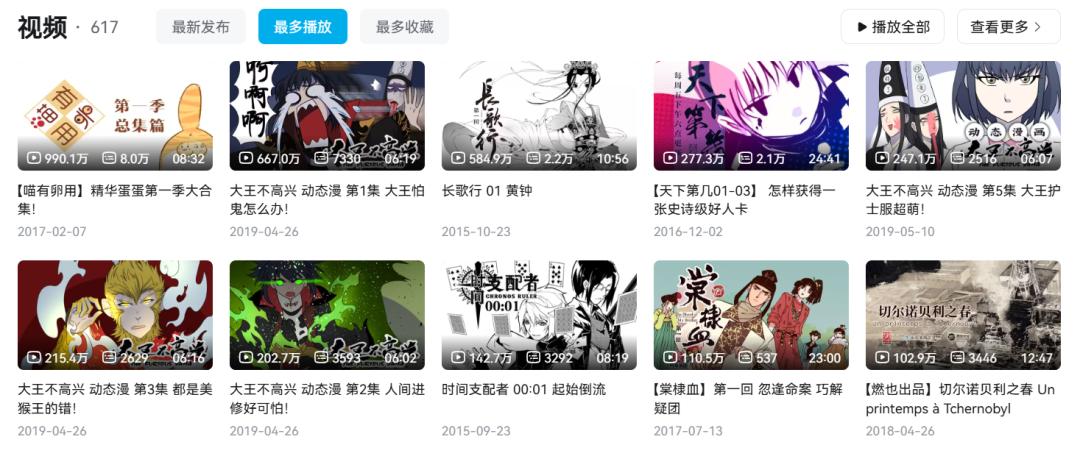Play 大王不高兴 第3集 都是美猴王的错
The height and width of the screenshot is (456, 1080).
tap(115, 315)
